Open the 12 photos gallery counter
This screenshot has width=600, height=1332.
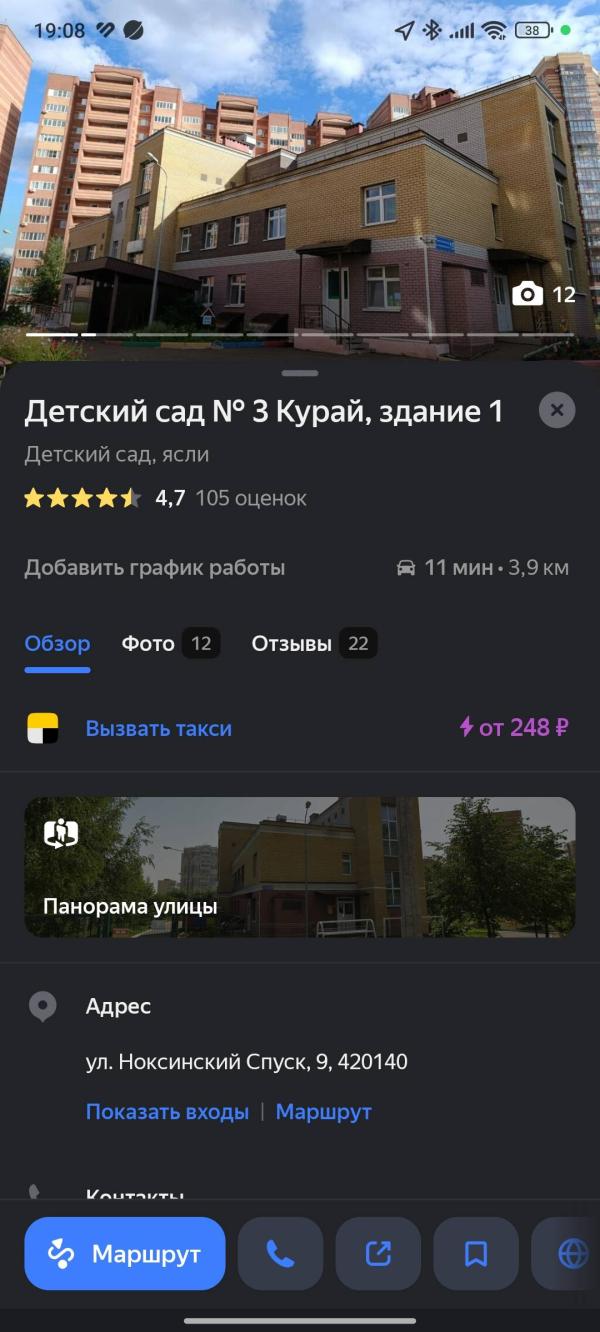[x=545, y=294]
